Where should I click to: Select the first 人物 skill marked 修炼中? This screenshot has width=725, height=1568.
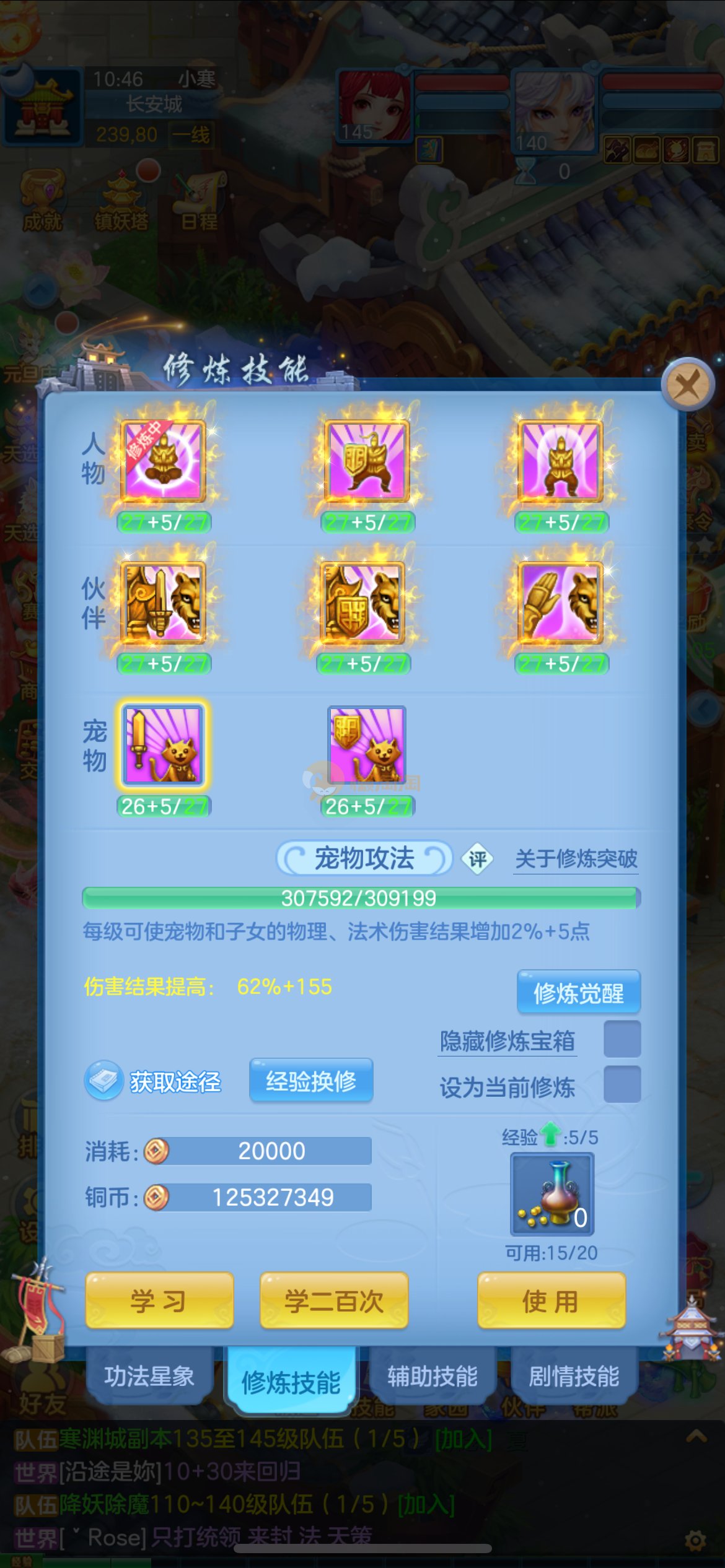(x=163, y=461)
